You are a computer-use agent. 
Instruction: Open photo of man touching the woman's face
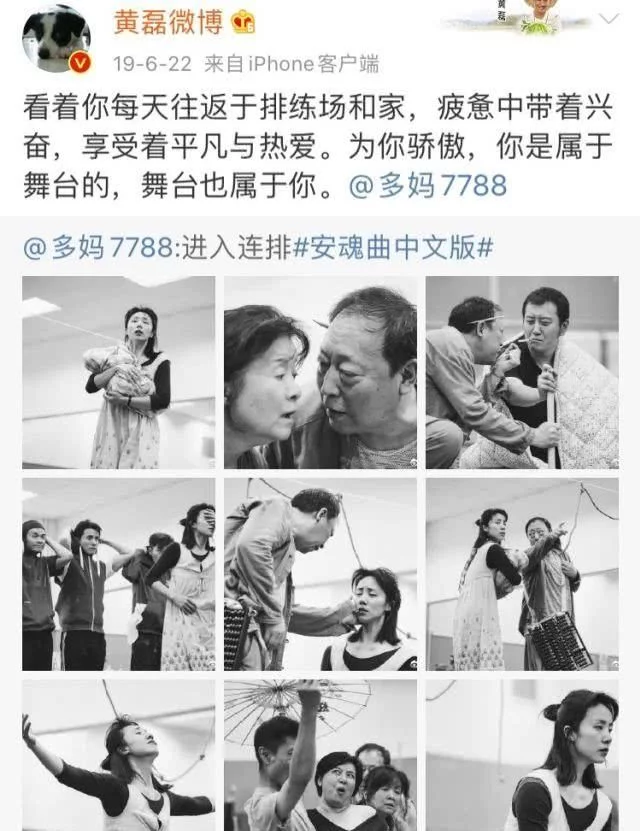320,574
